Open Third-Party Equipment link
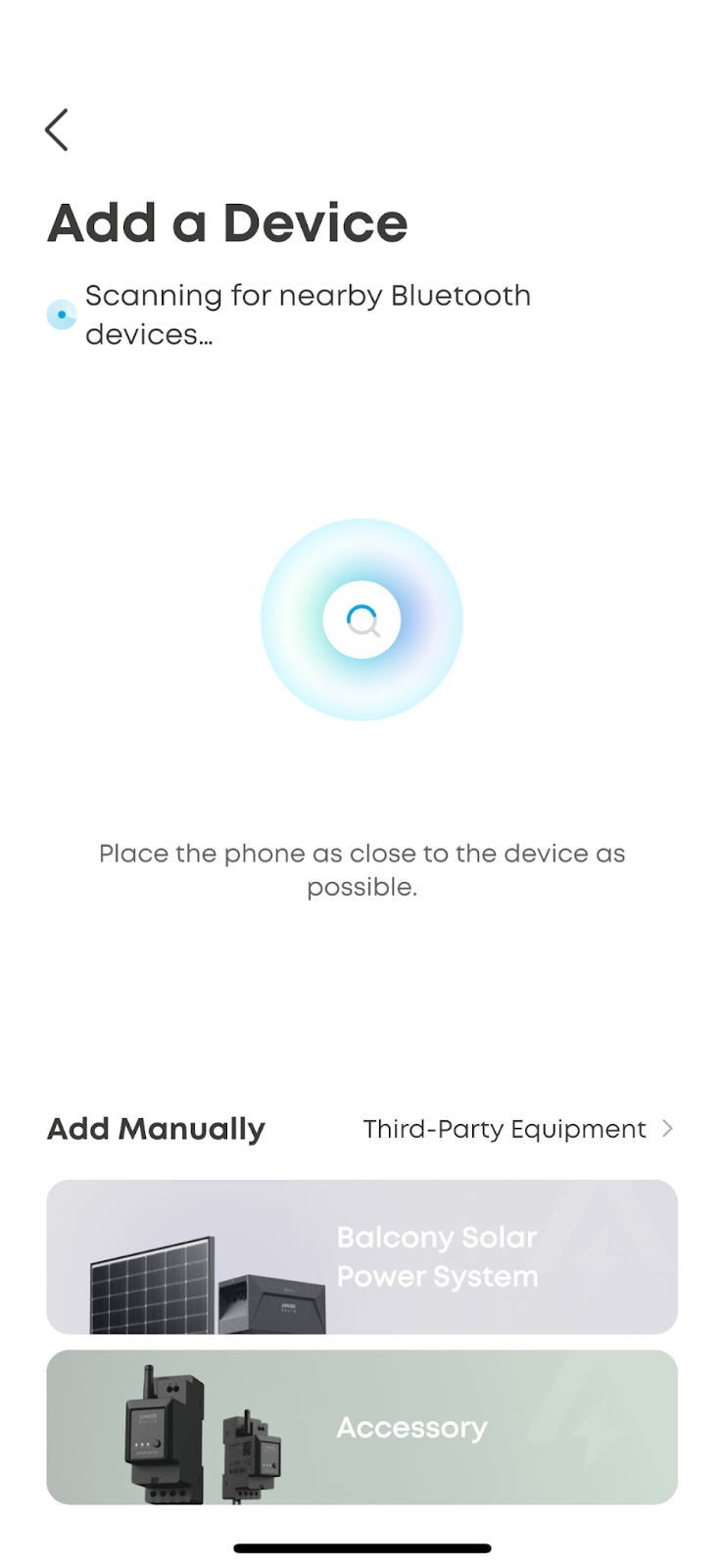 [517, 1129]
